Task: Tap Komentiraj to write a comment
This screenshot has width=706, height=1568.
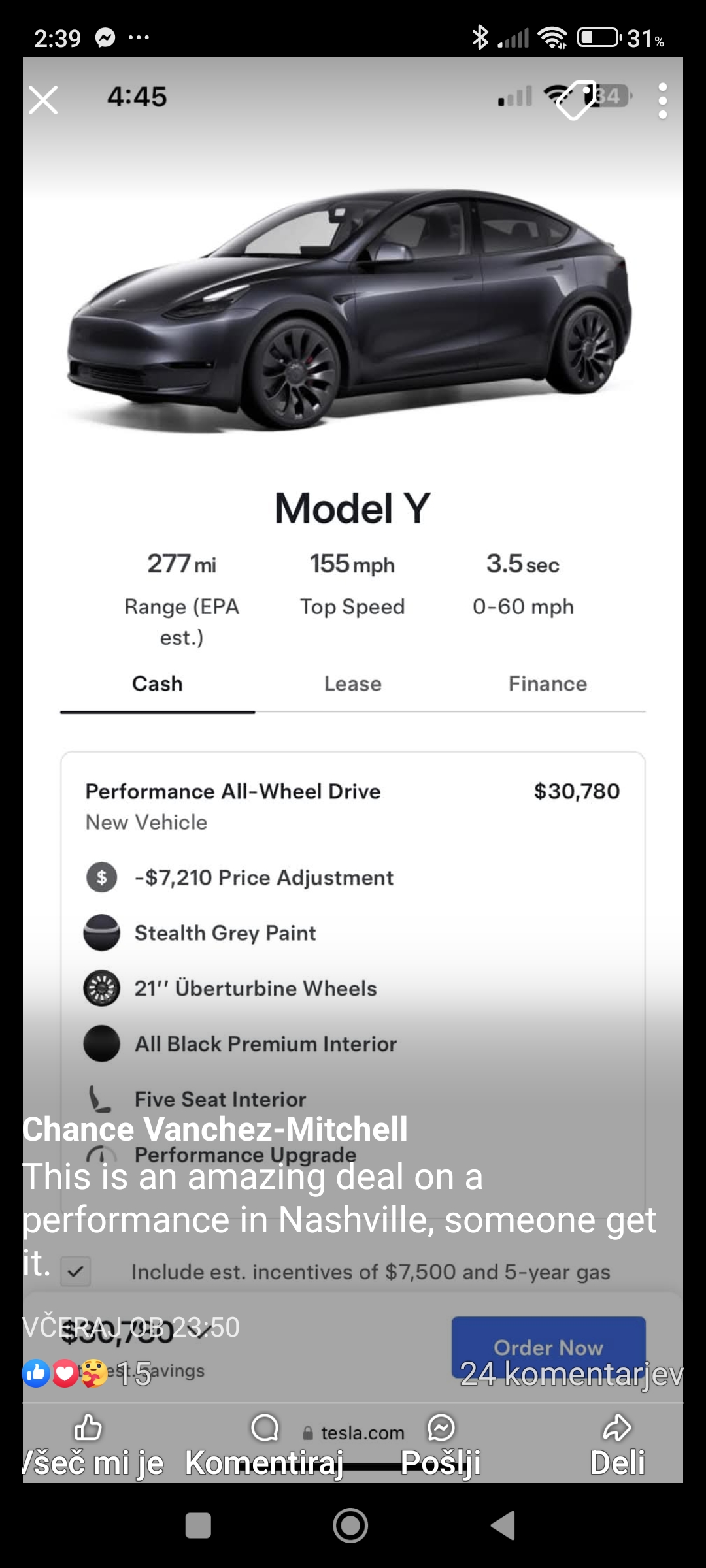Action: point(264,1446)
